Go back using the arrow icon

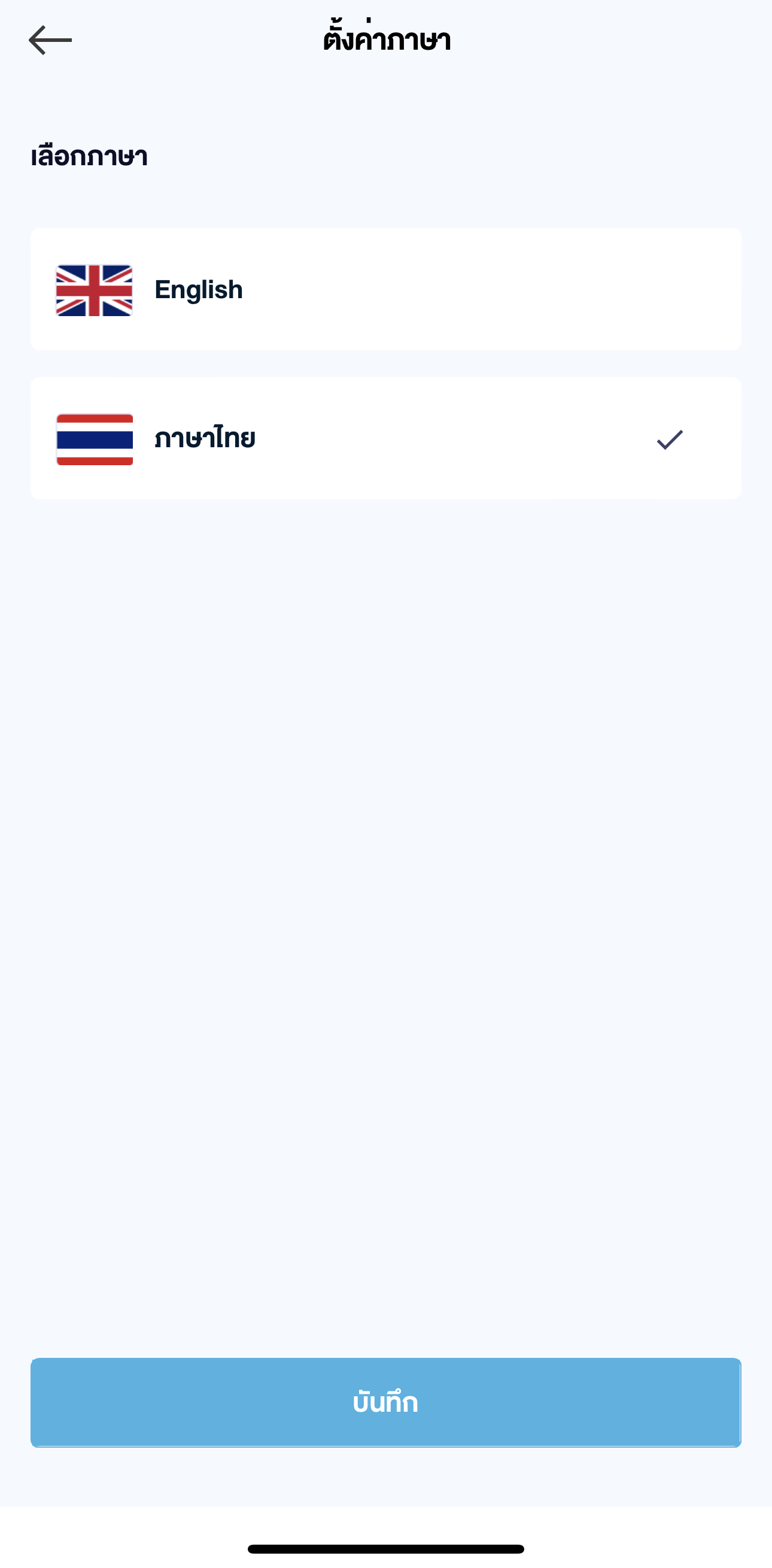pos(50,40)
